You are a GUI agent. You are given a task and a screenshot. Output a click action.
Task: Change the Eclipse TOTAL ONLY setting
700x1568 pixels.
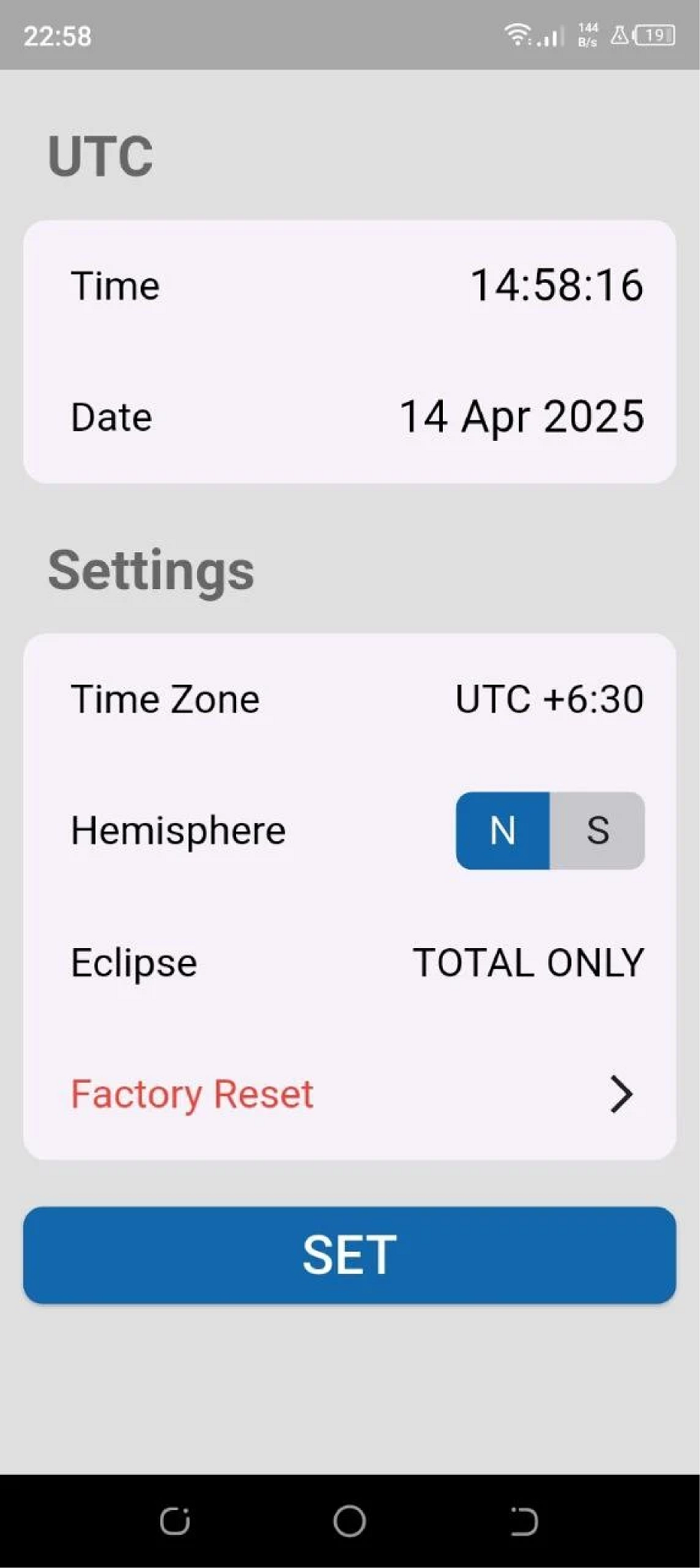(528, 962)
